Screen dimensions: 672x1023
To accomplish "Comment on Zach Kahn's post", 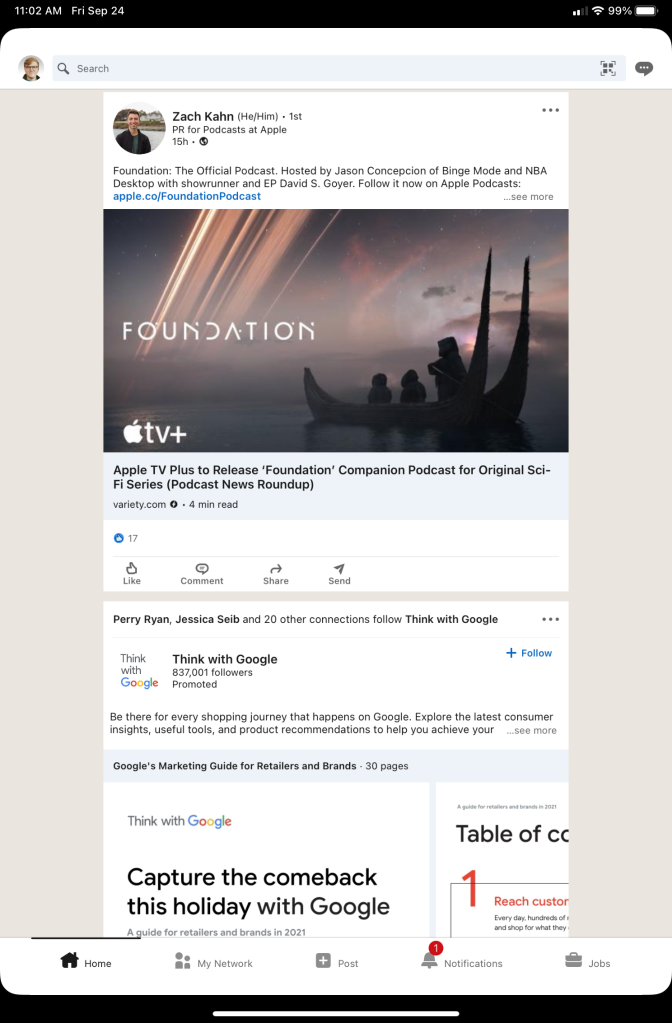I will tap(202, 573).
